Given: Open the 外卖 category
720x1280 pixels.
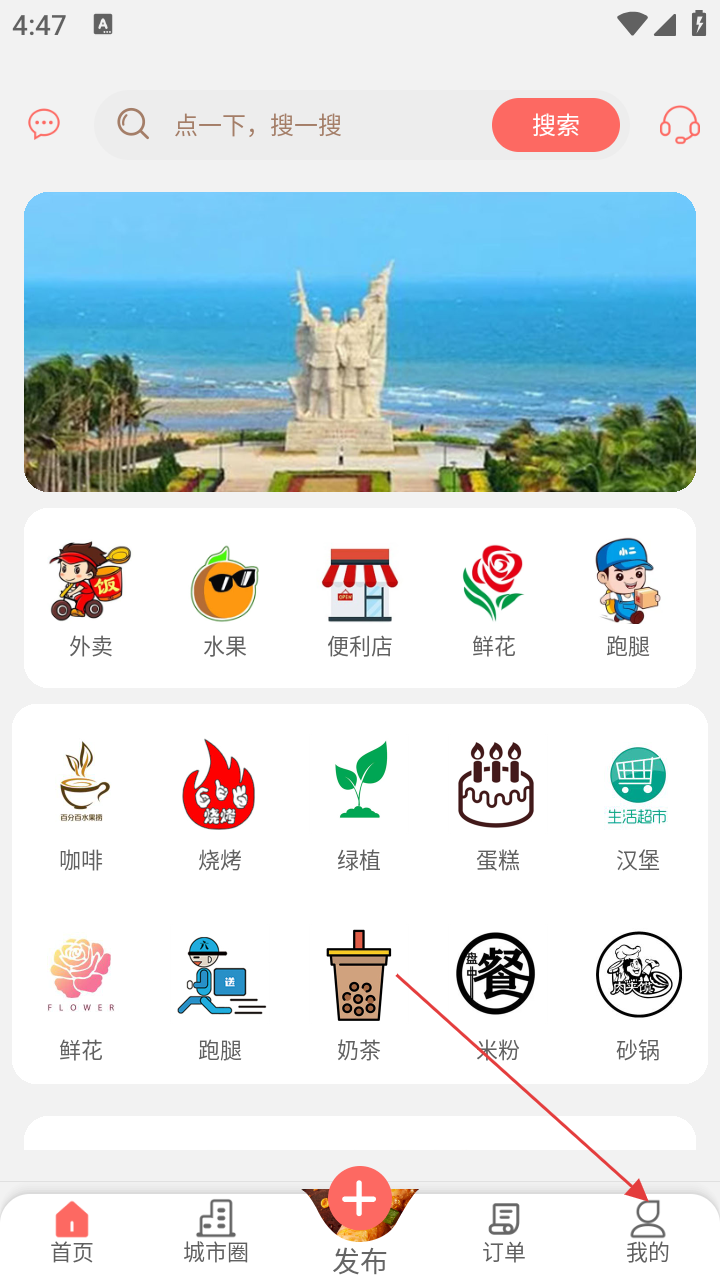Looking at the screenshot, I should tap(91, 599).
